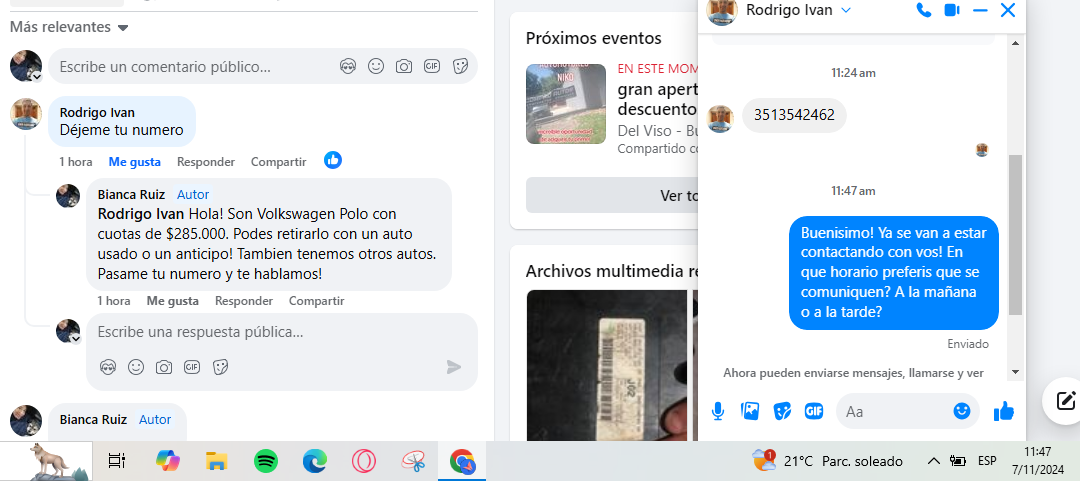This screenshot has height=481, width=1080.
Task: Minimize the Rodrigo Ivan chat window
Action: [x=980, y=10]
